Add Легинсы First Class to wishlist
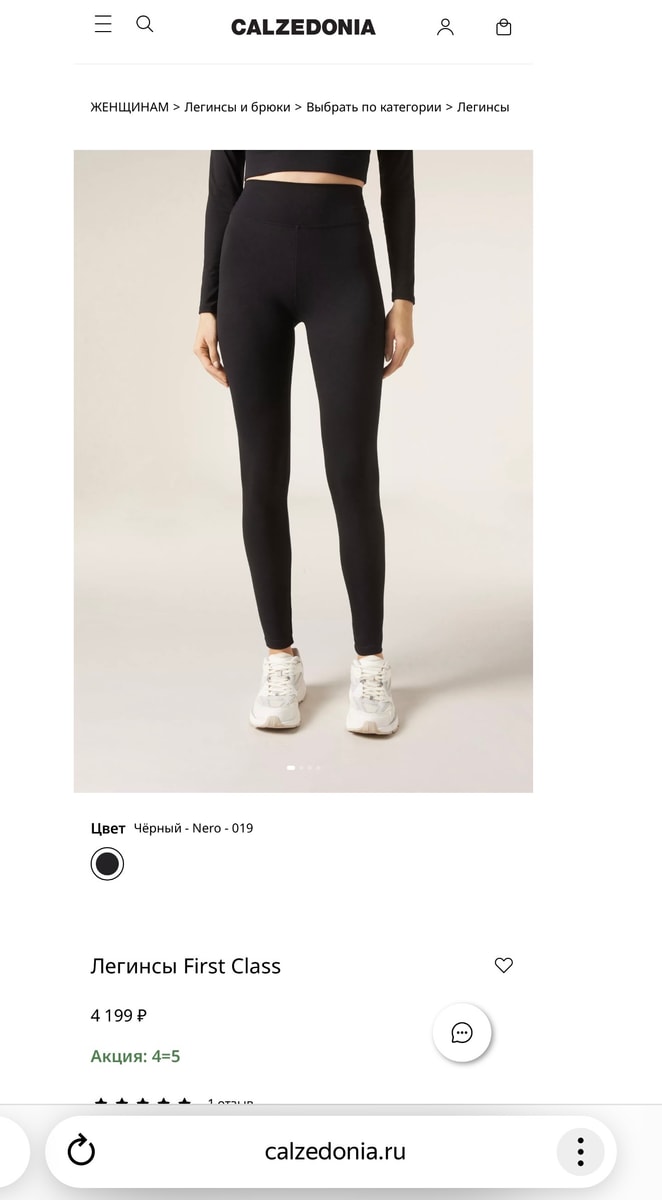Viewport: 662px width, 1200px height. point(504,965)
